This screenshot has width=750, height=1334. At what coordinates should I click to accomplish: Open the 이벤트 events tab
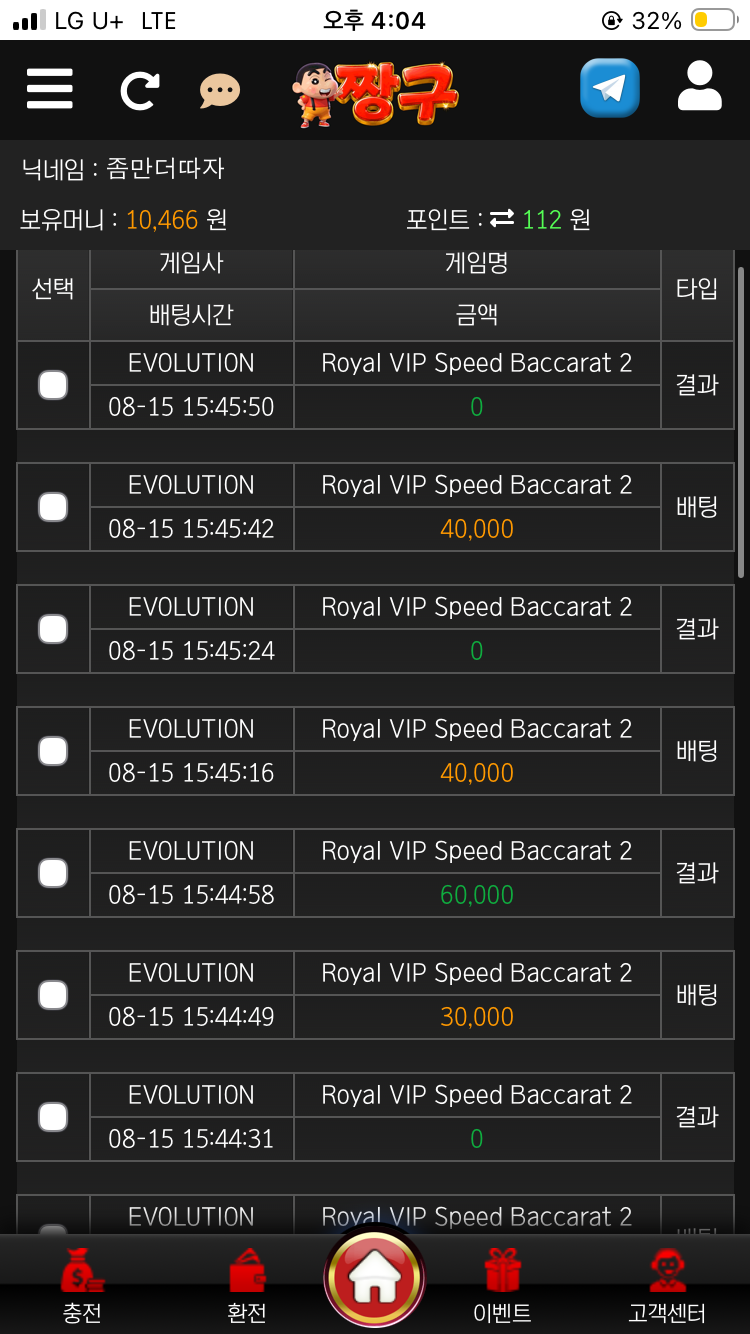tap(502, 1286)
